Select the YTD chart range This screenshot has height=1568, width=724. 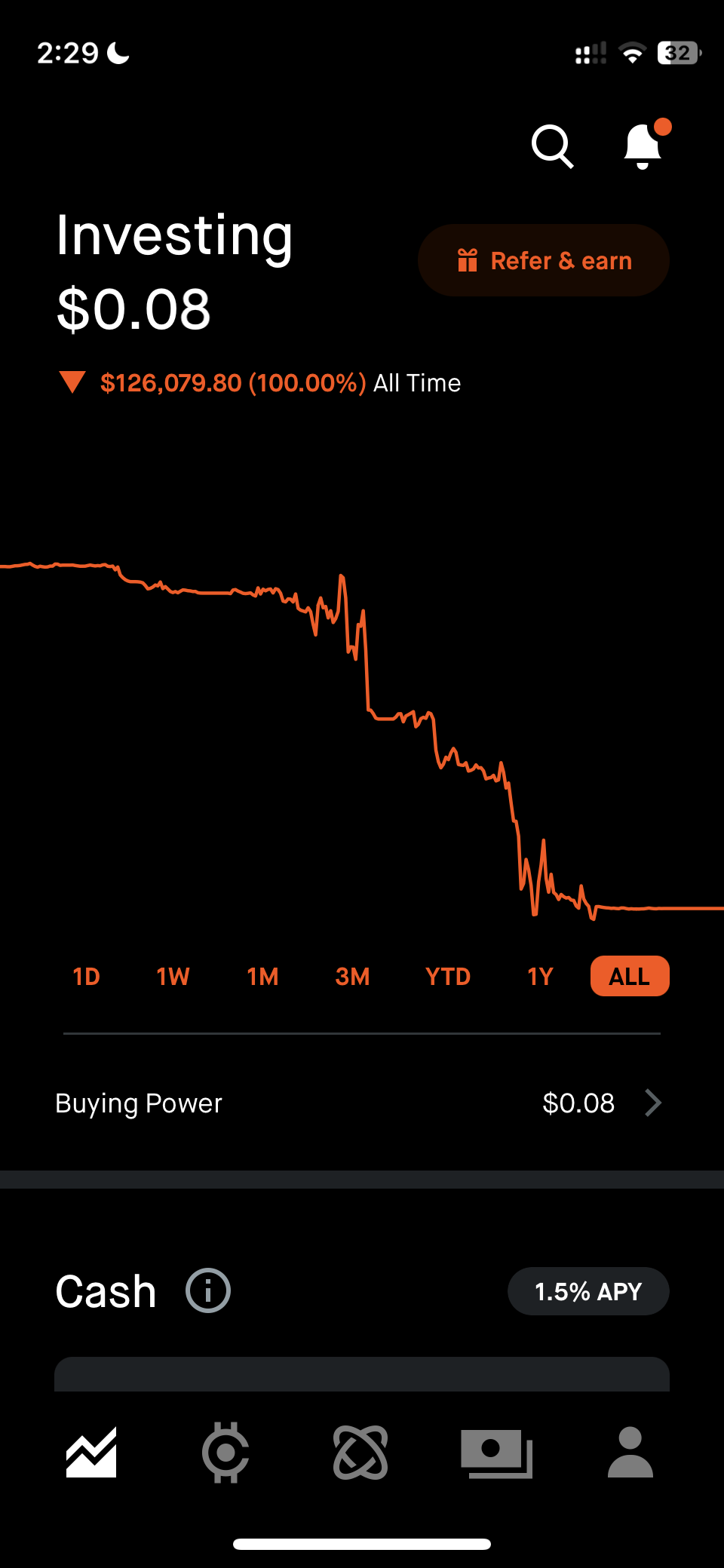tap(448, 977)
